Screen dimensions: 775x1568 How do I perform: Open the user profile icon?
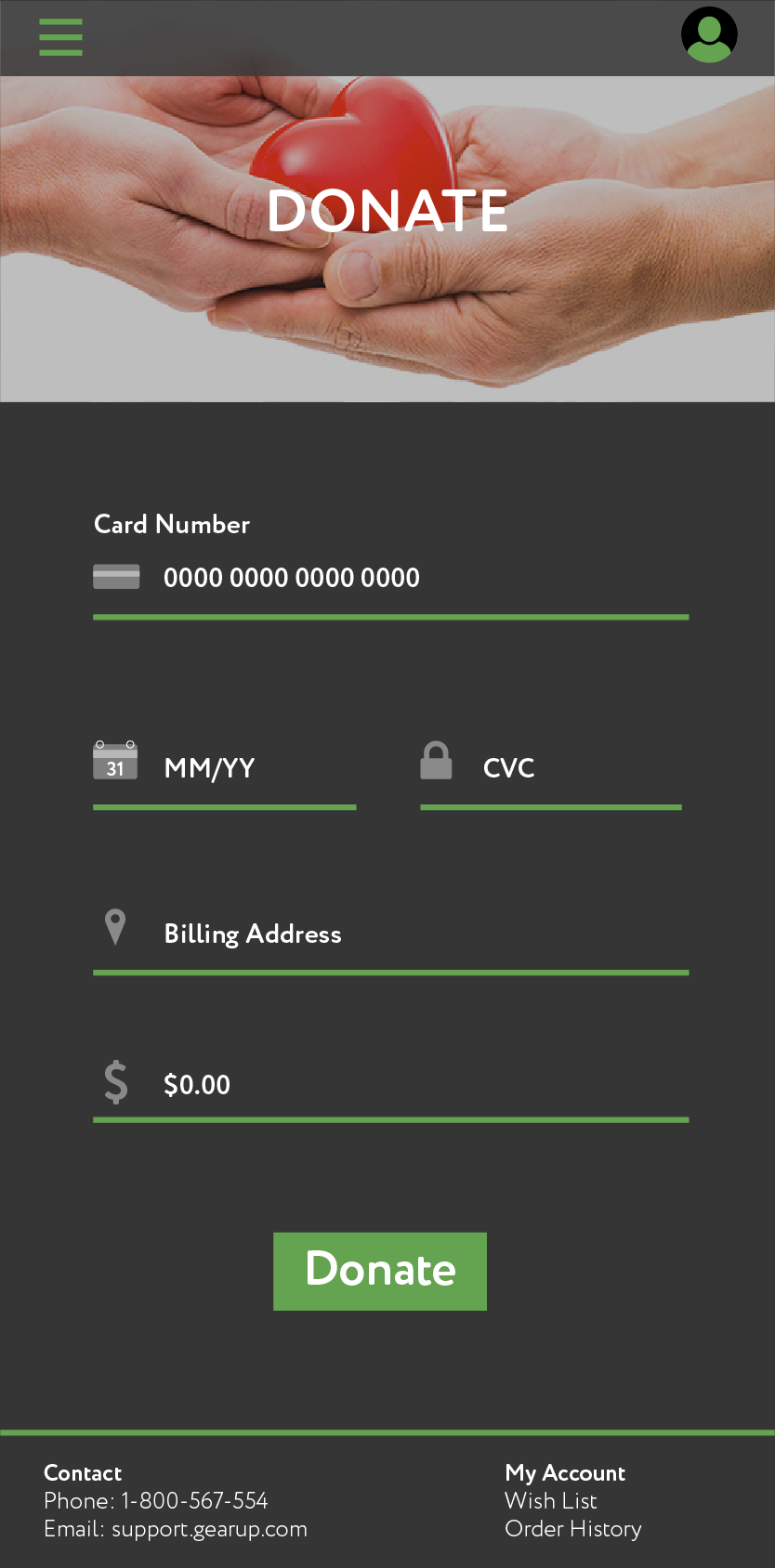click(x=709, y=35)
